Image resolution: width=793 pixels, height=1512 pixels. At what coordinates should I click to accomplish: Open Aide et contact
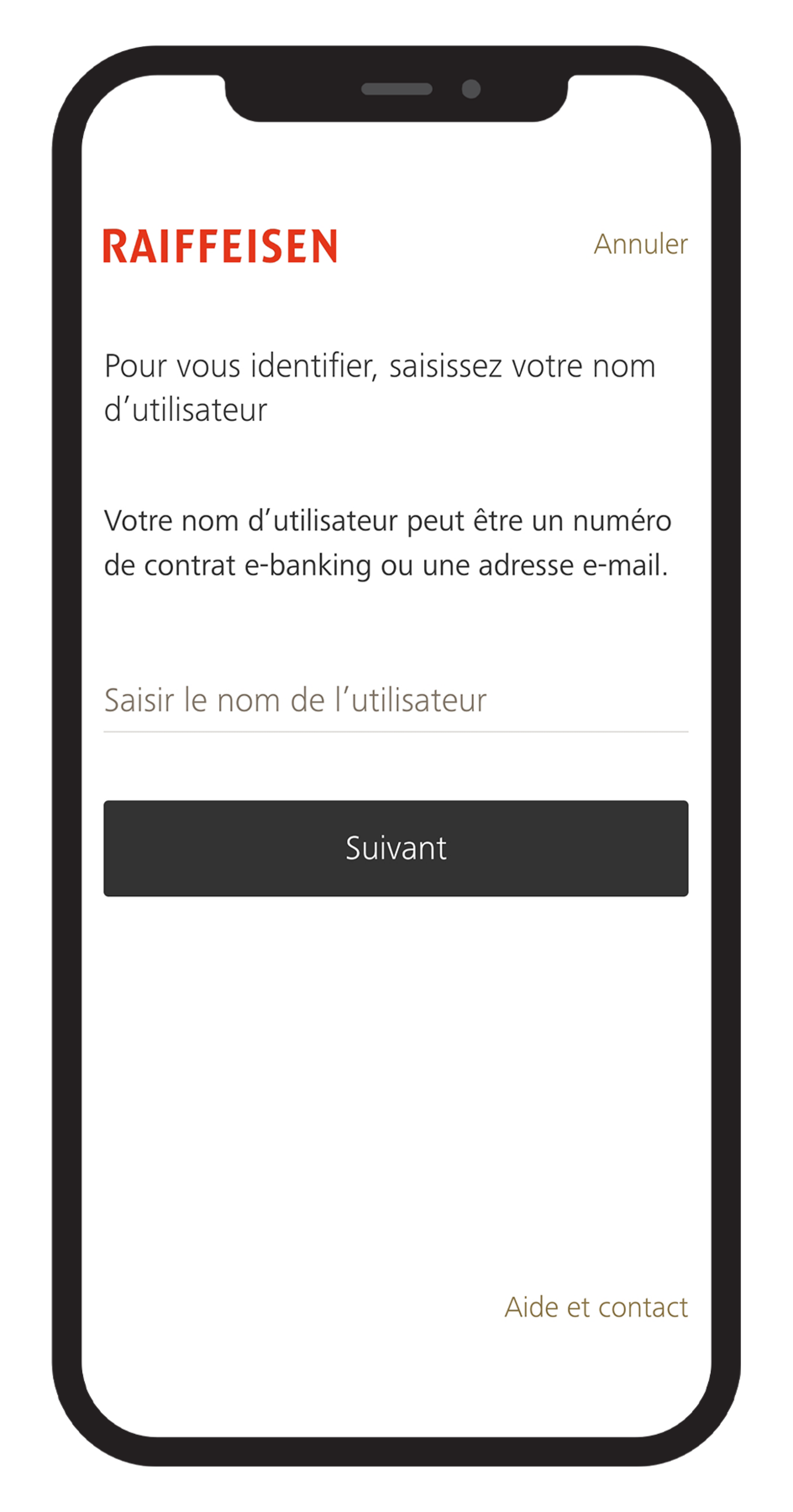coord(596,1307)
